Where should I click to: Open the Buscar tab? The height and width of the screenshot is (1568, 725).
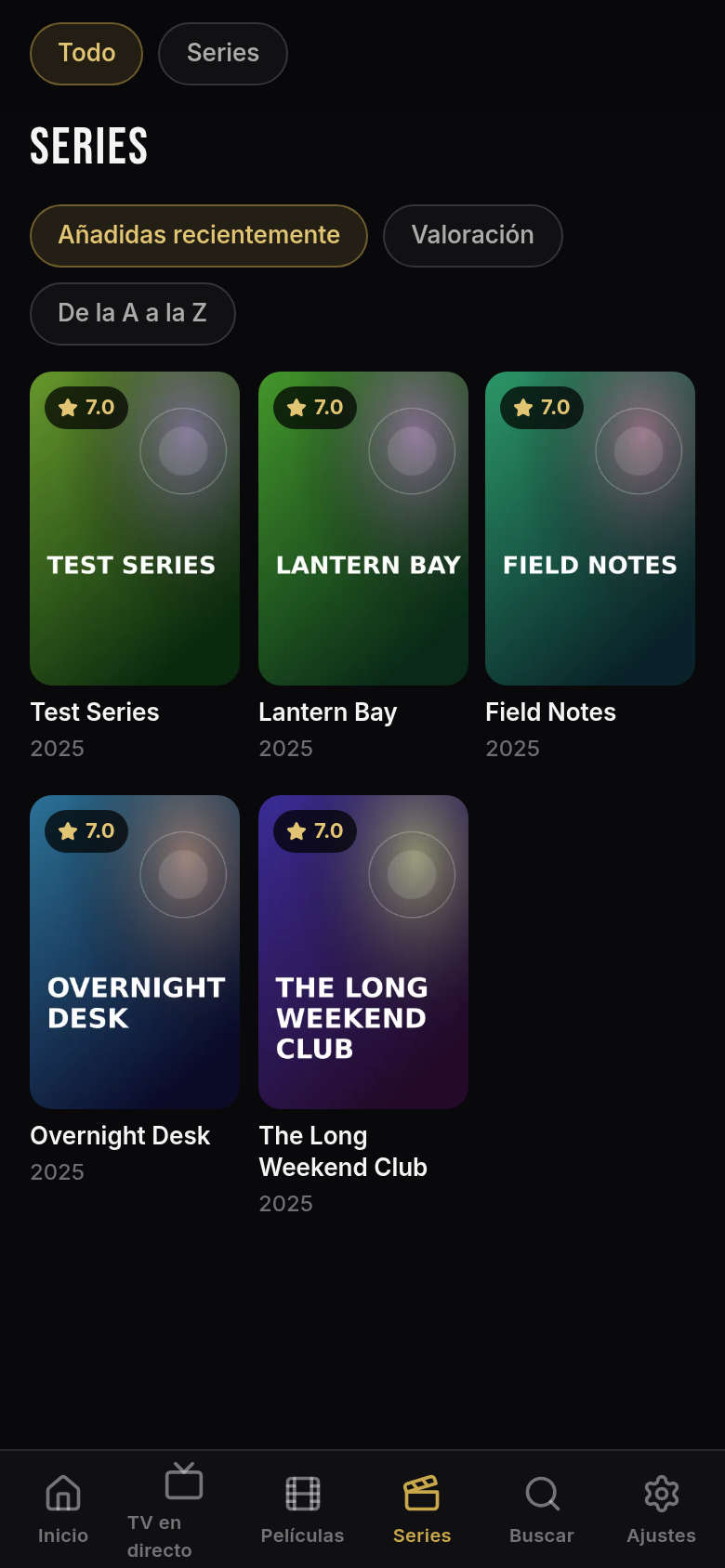tap(542, 1509)
